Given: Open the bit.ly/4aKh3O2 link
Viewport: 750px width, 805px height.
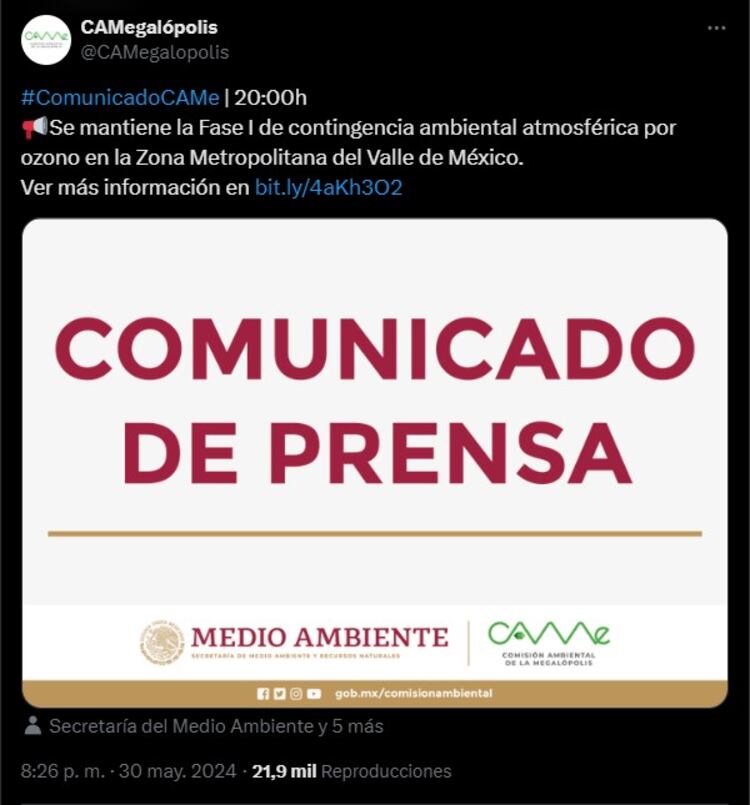Looking at the screenshot, I should pyautogui.click(x=328, y=187).
